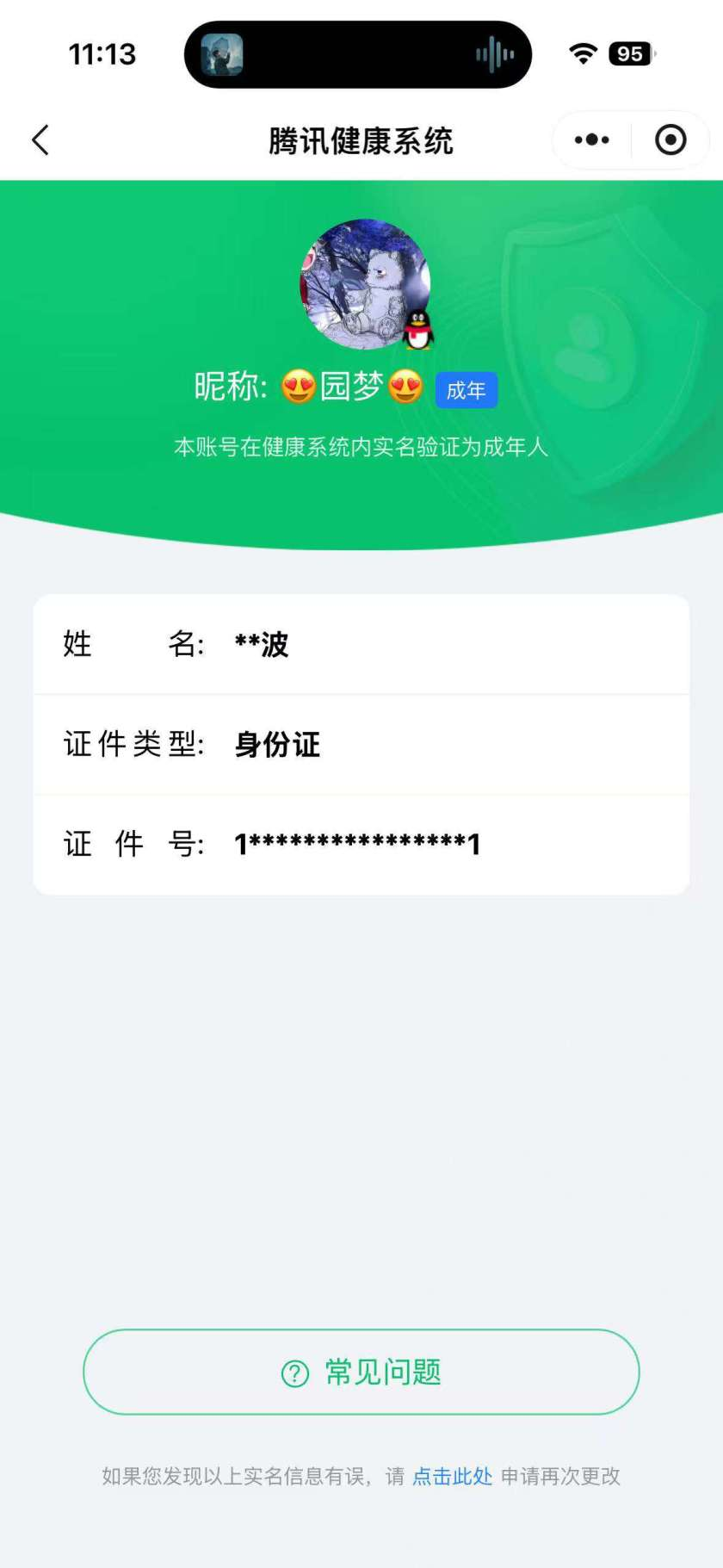The height and width of the screenshot is (1568, 723).
Task: Tap the clock showing 11:13
Action: pos(101,53)
